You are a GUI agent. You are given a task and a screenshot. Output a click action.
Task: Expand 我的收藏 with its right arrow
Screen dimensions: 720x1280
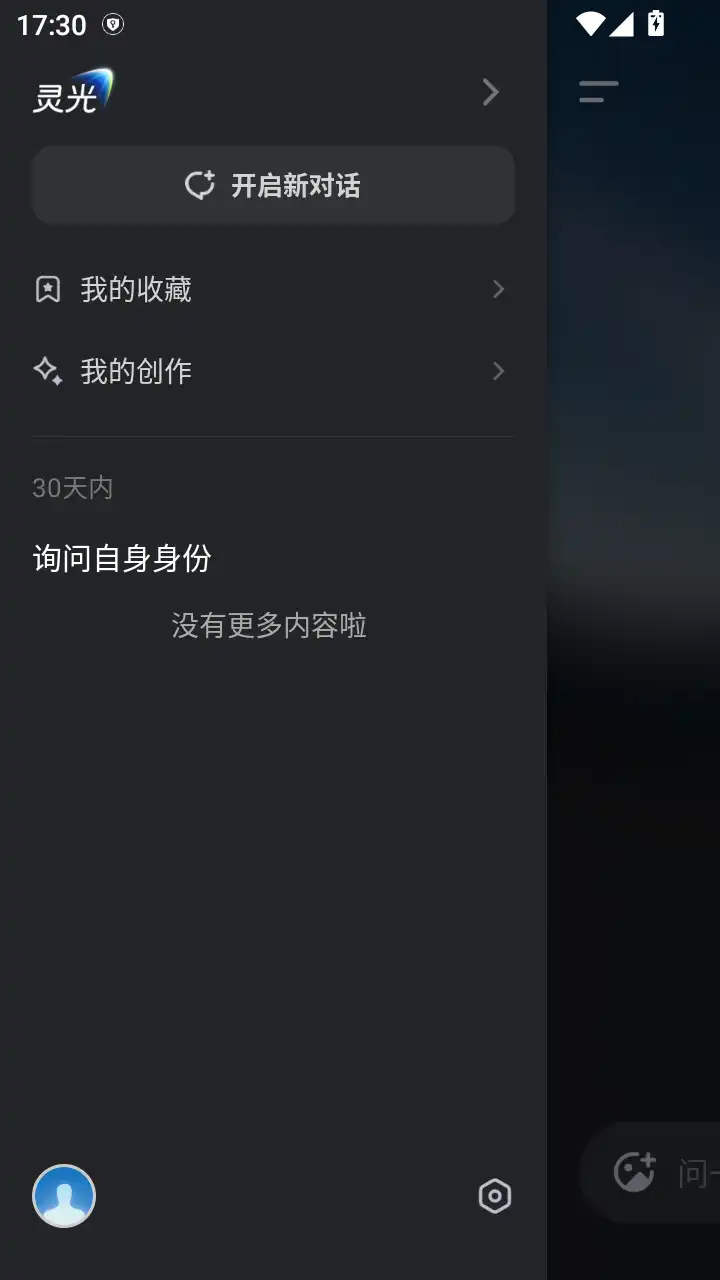[x=498, y=289]
